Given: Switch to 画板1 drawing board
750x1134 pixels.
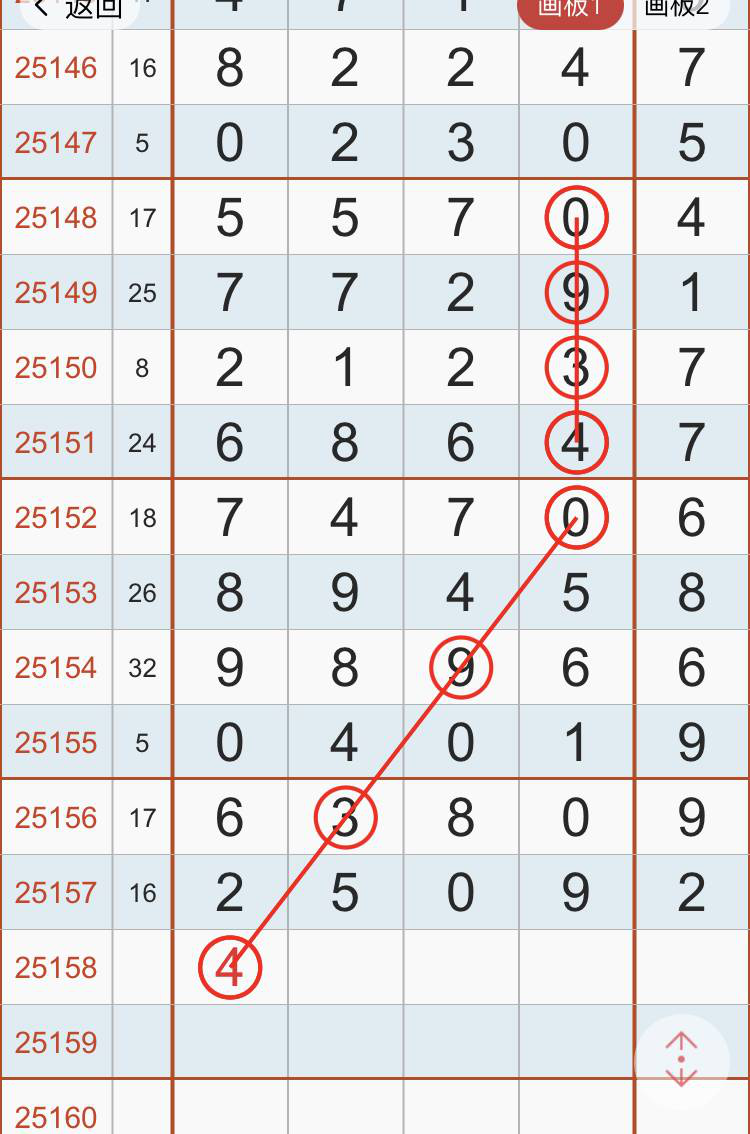Looking at the screenshot, I should pyautogui.click(x=570, y=10).
